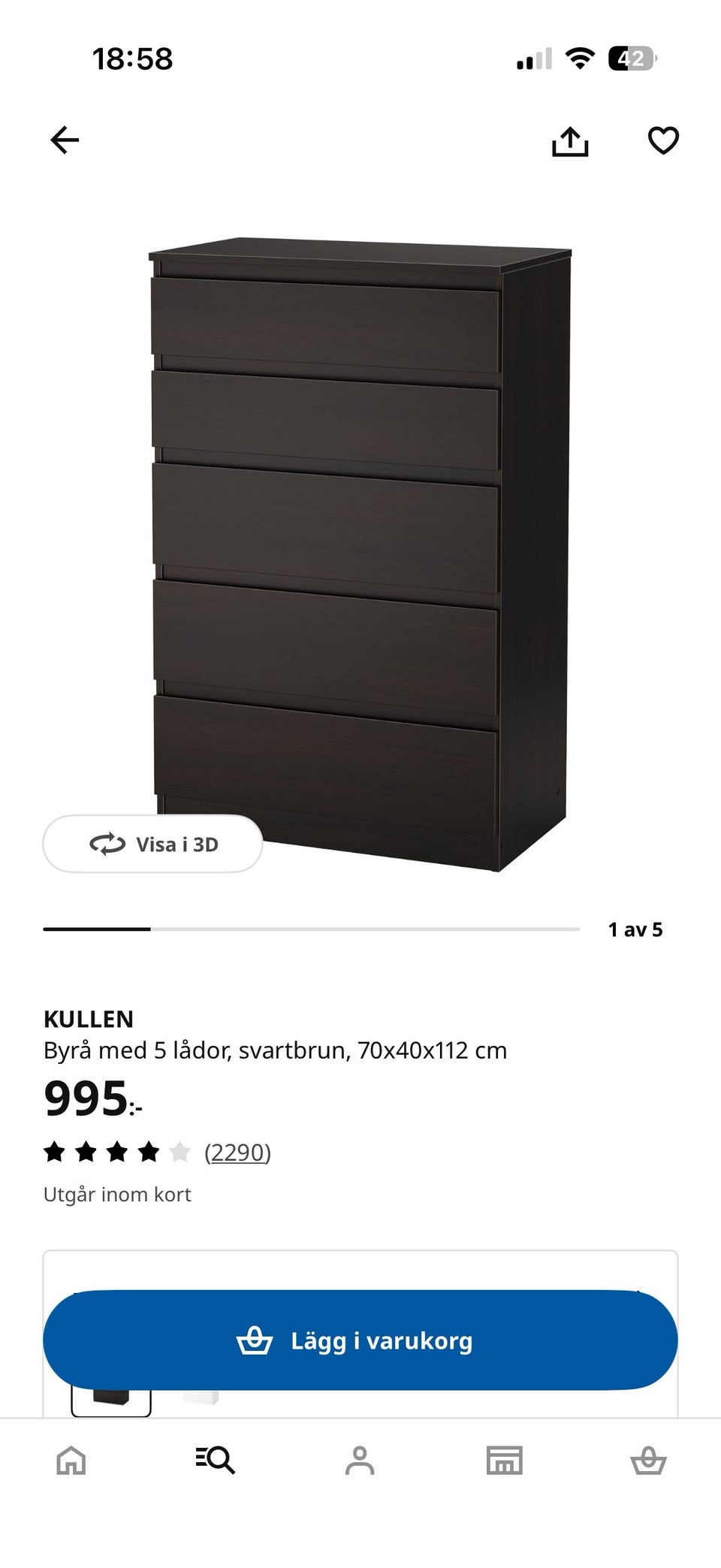Screen dimensions: 721x1568
Task: Expand the 3D view with Visa i 3D
Action: pyautogui.click(x=152, y=844)
